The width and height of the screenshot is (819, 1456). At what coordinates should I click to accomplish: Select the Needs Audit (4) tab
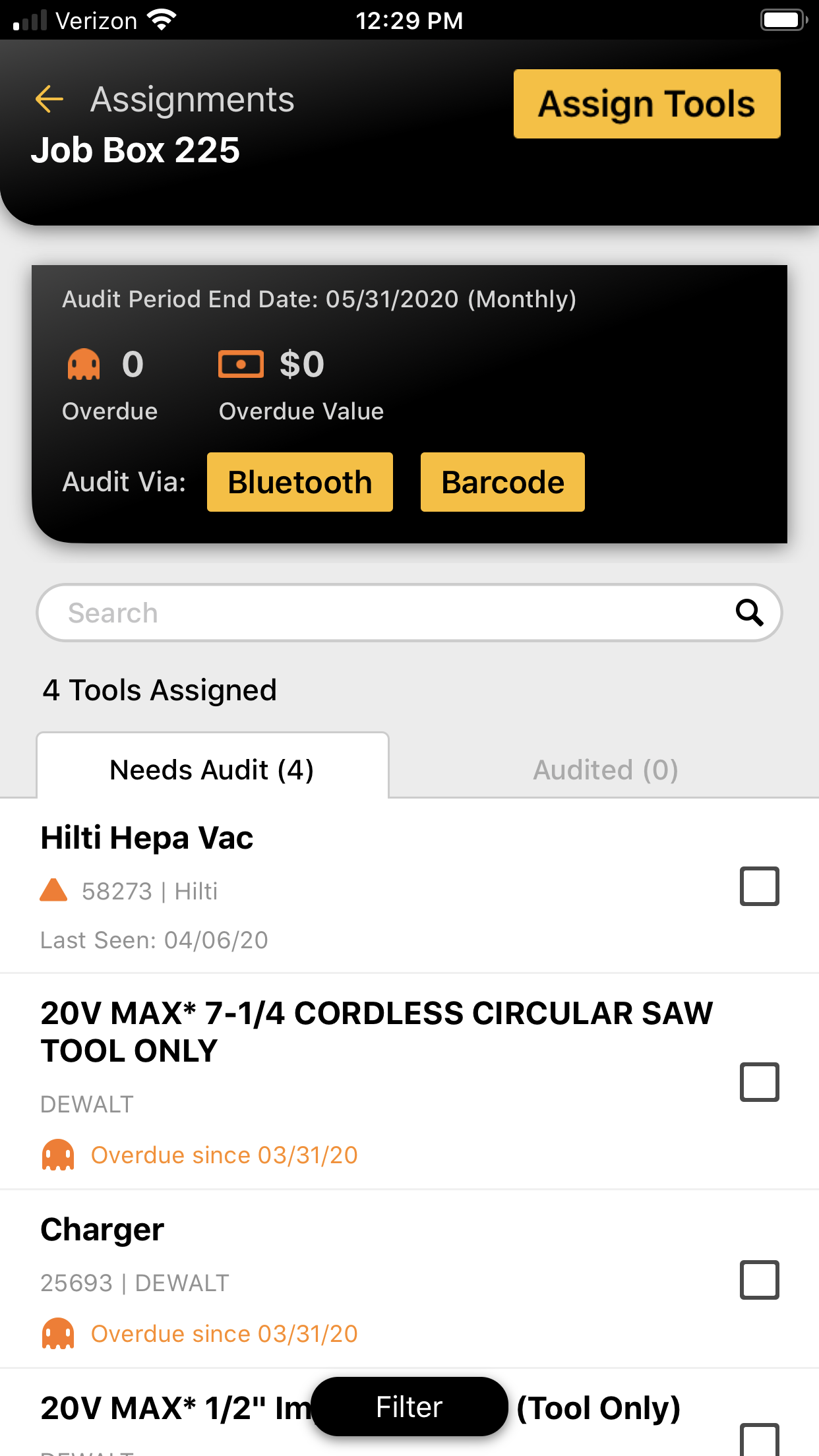pyautogui.click(x=212, y=769)
